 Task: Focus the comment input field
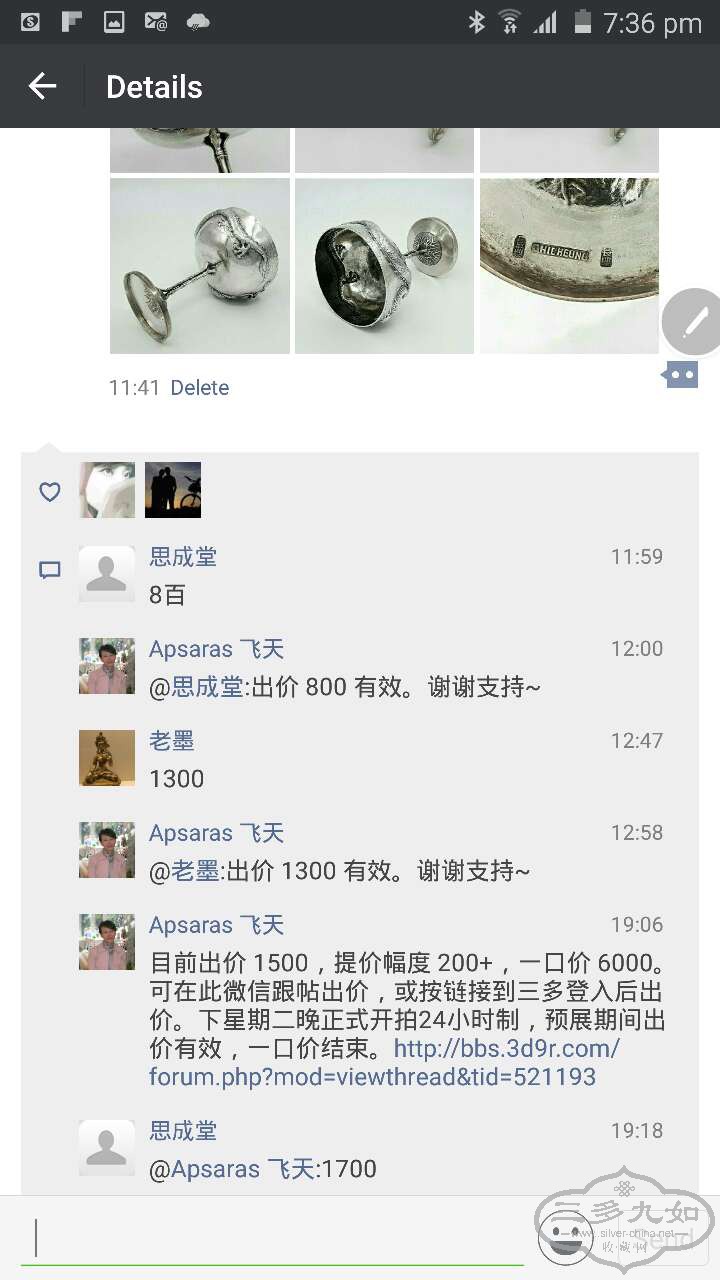270,1238
